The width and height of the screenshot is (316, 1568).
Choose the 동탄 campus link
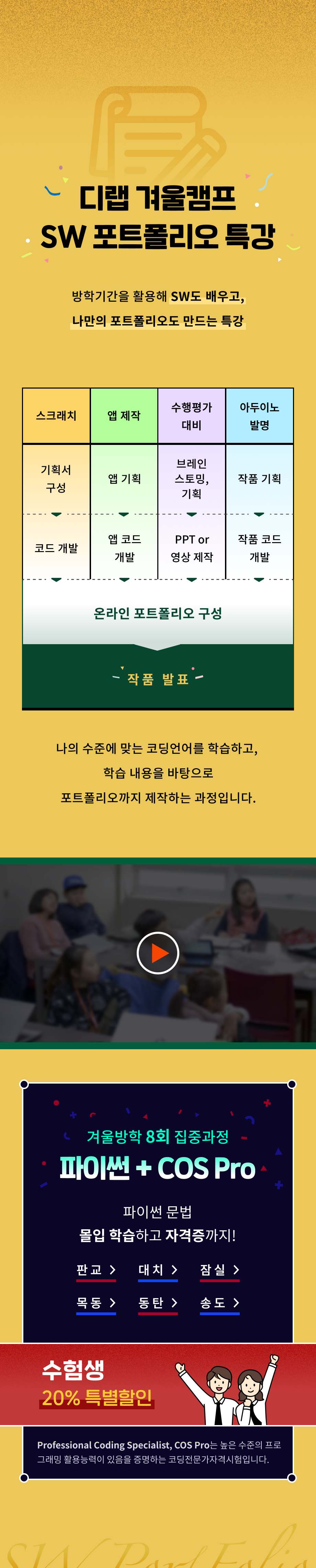[x=158, y=1303]
